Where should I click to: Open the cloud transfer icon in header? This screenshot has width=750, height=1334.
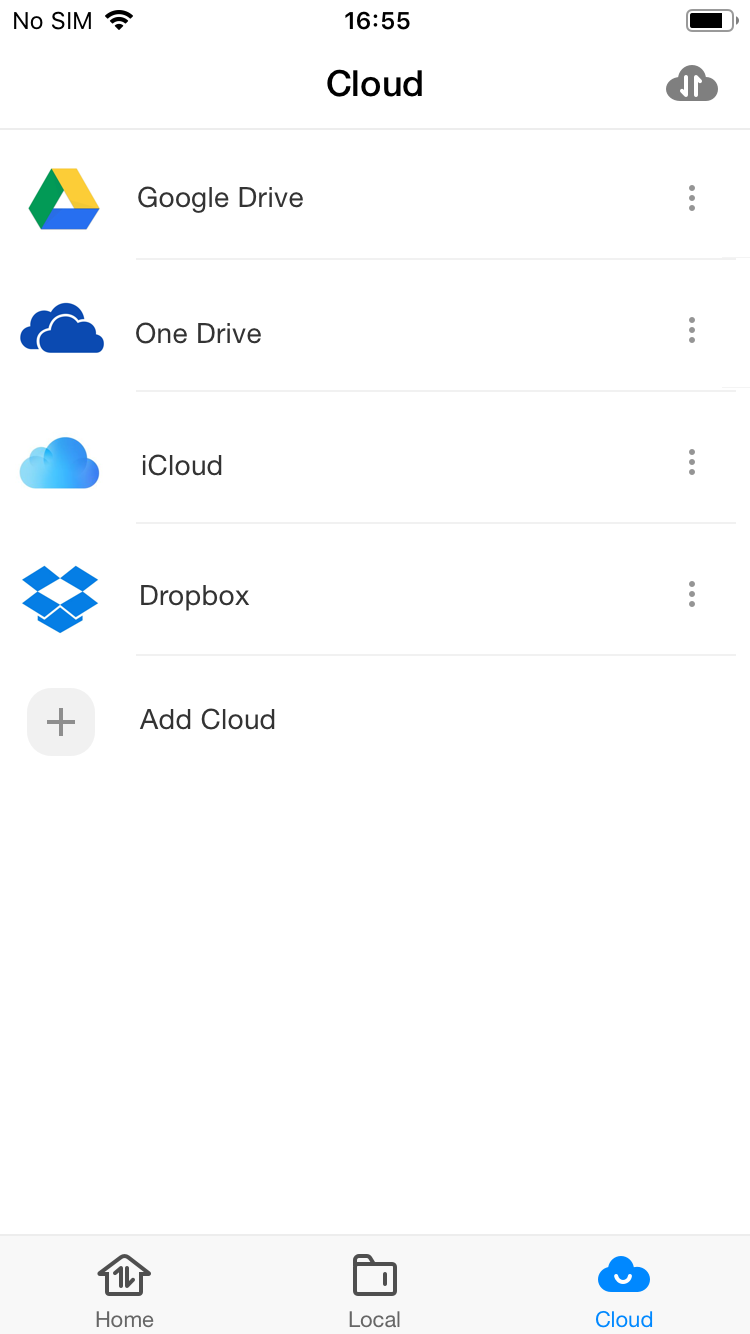point(692,84)
